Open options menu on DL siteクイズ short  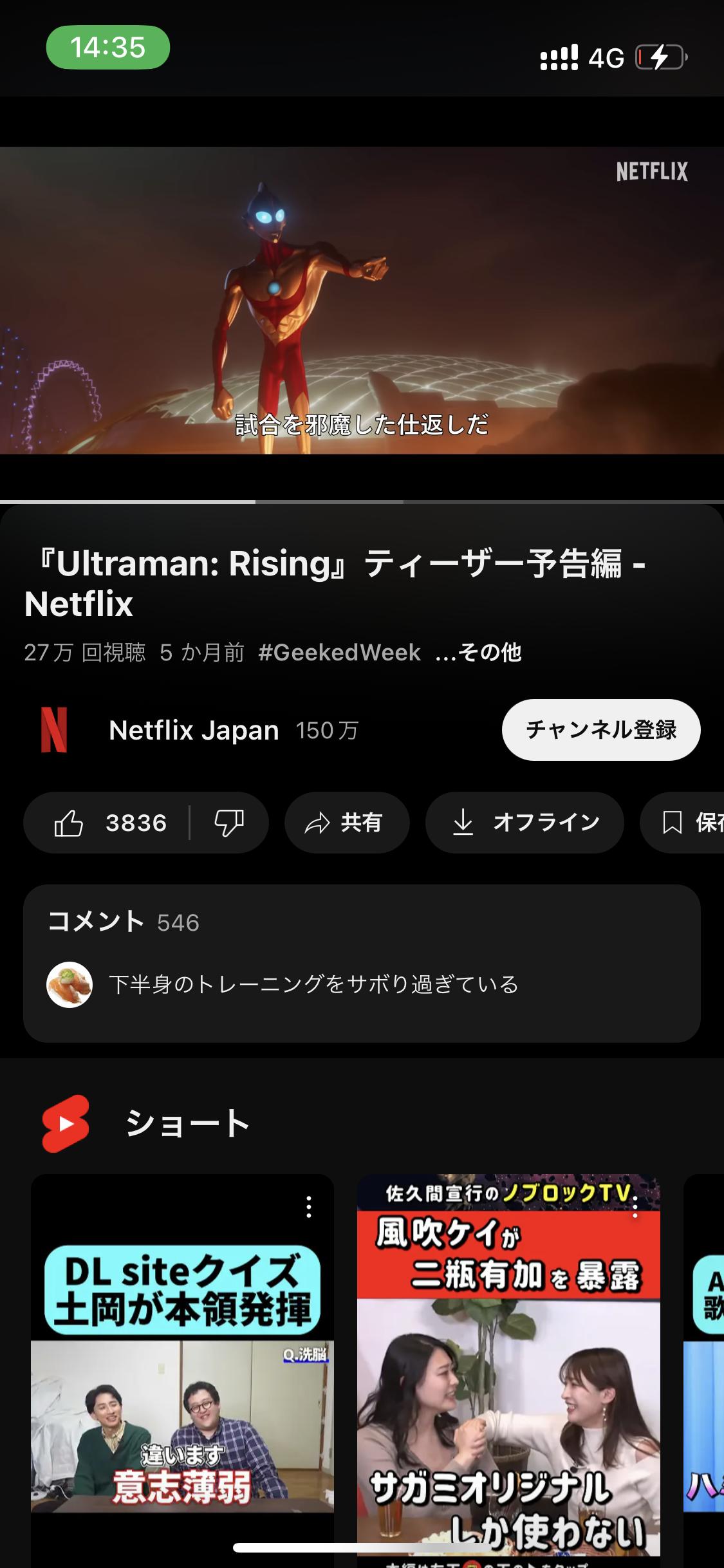(x=309, y=1207)
